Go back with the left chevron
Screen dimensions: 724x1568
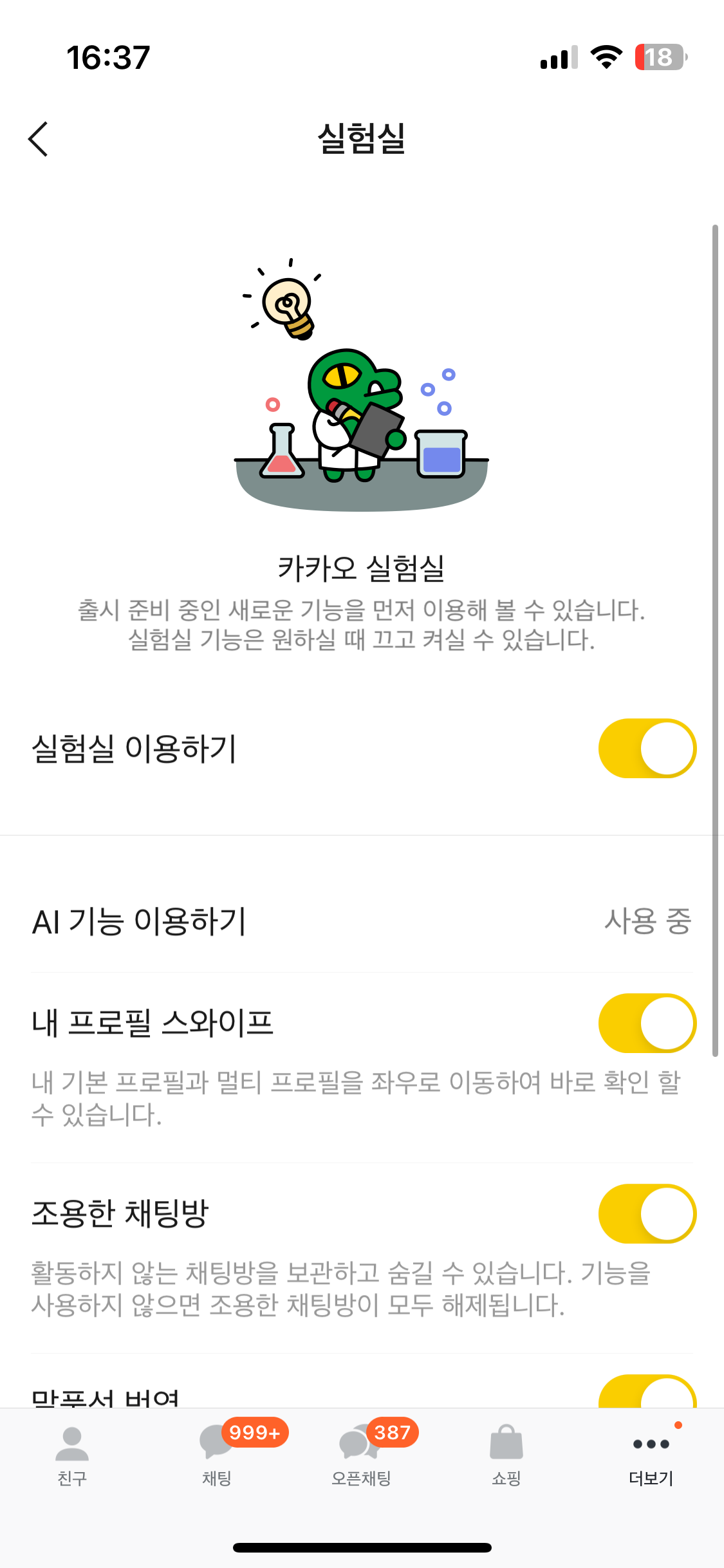click(39, 139)
